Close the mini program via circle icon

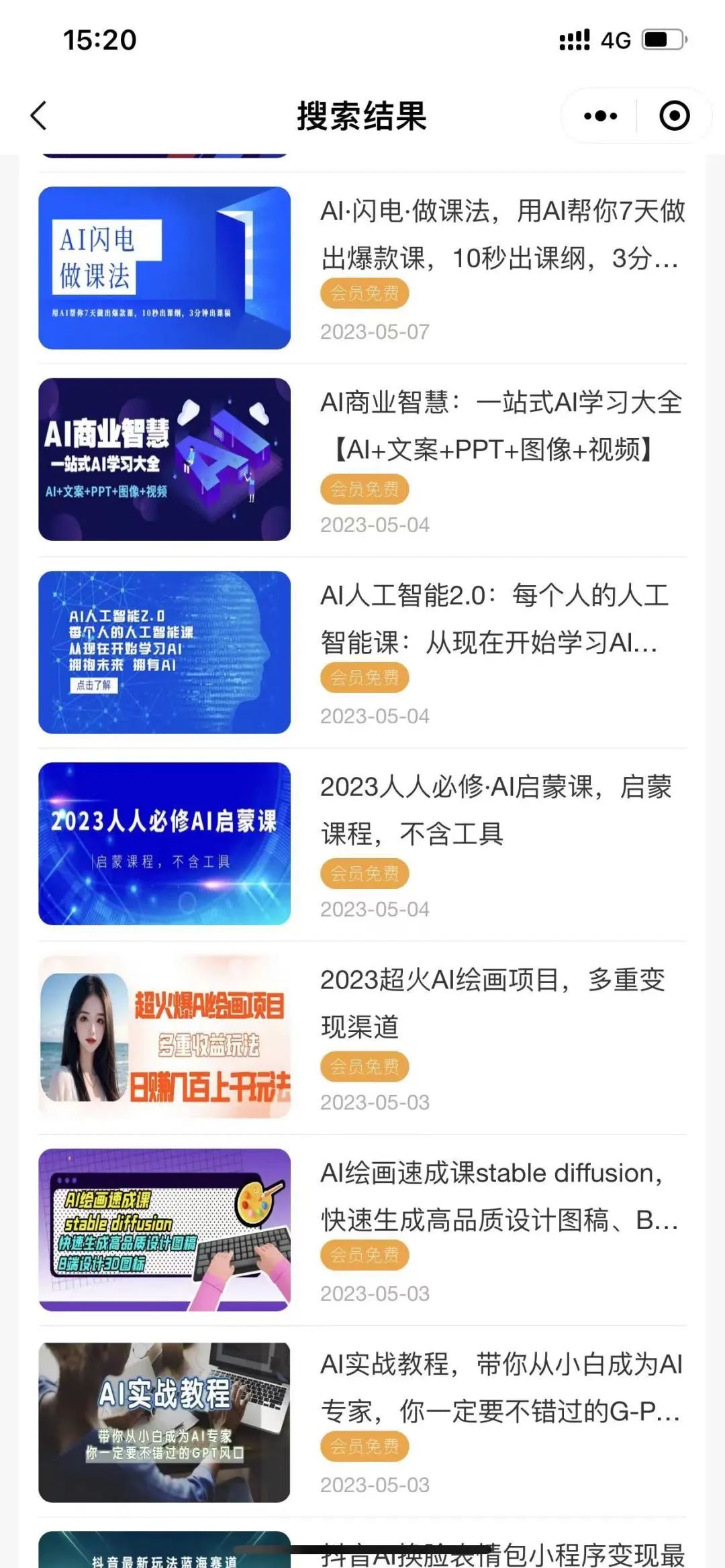[674, 116]
